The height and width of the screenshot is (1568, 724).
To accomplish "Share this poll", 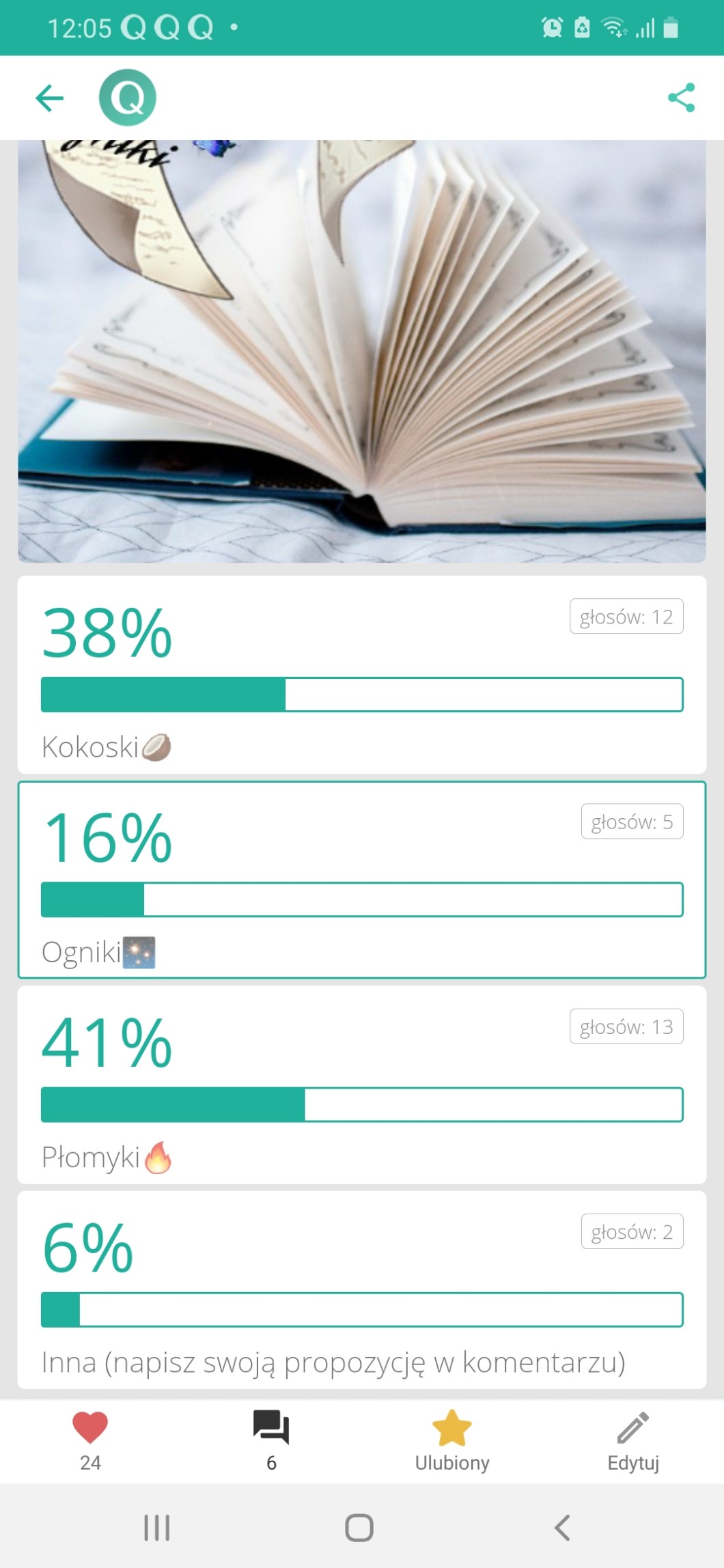I will 681,98.
